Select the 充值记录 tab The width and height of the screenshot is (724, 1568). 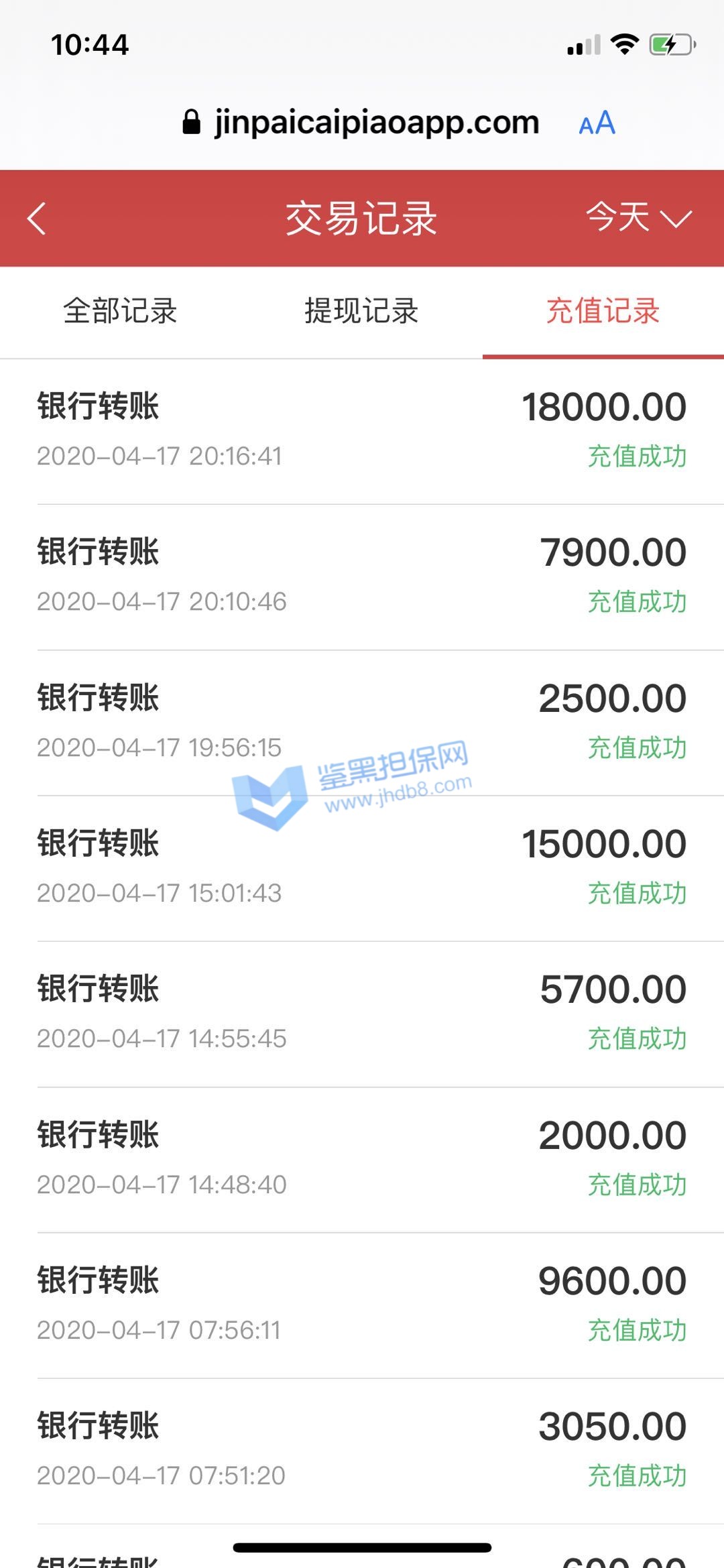(603, 312)
